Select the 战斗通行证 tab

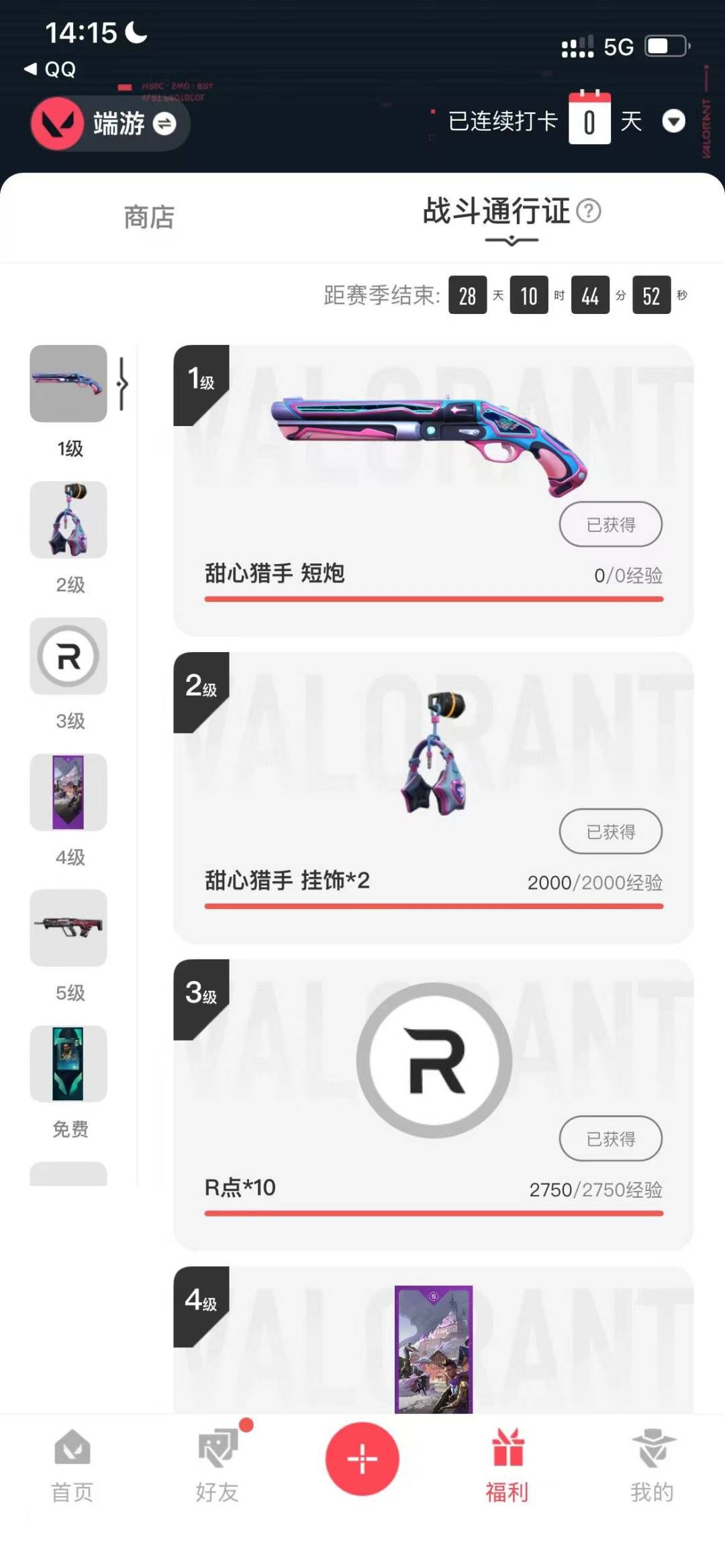pyautogui.click(x=495, y=211)
